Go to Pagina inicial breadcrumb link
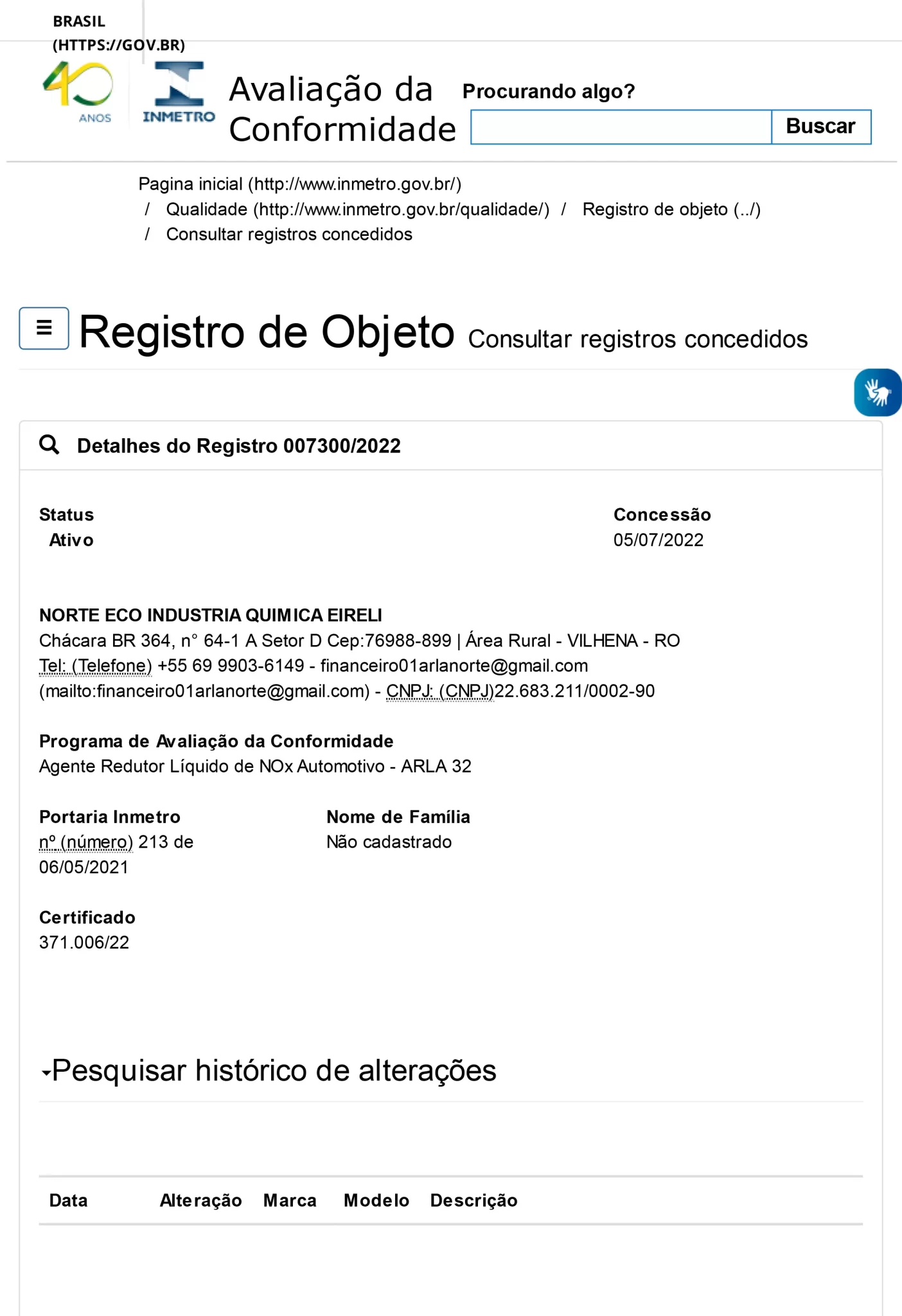The height and width of the screenshot is (1316, 902). coord(299,184)
